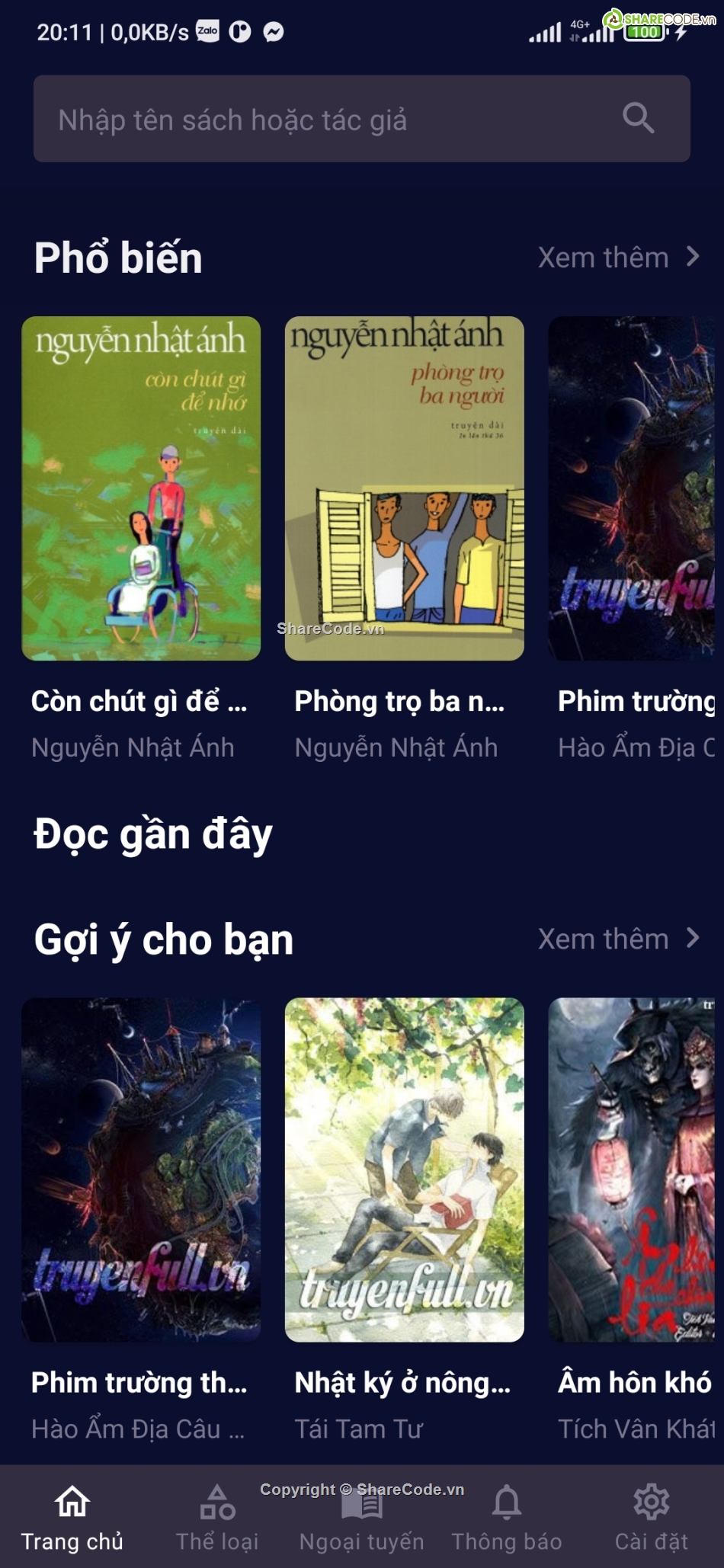The image size is (724, 1568).
Task: Tap the magnifier search icon
Action: [x=638, y=119]
